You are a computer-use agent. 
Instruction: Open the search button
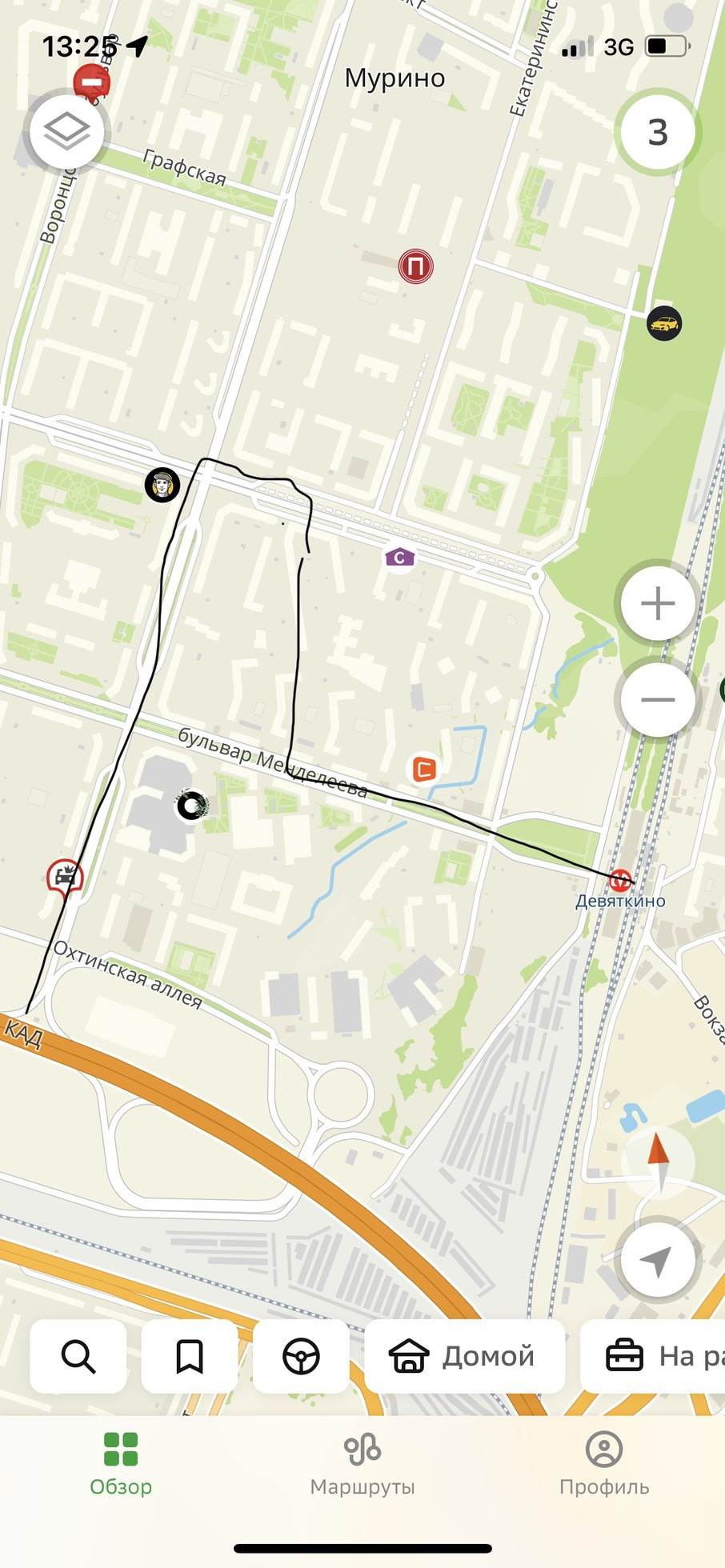[78, 1356]
